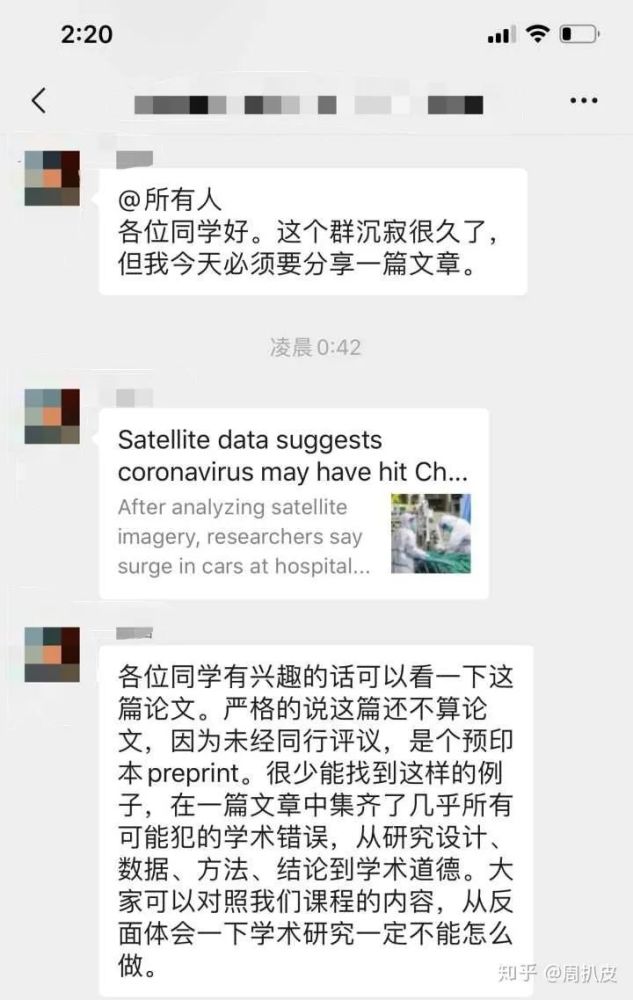633x1000 pixels.
Task: Go back to the chat list
Action: (39, 100)
